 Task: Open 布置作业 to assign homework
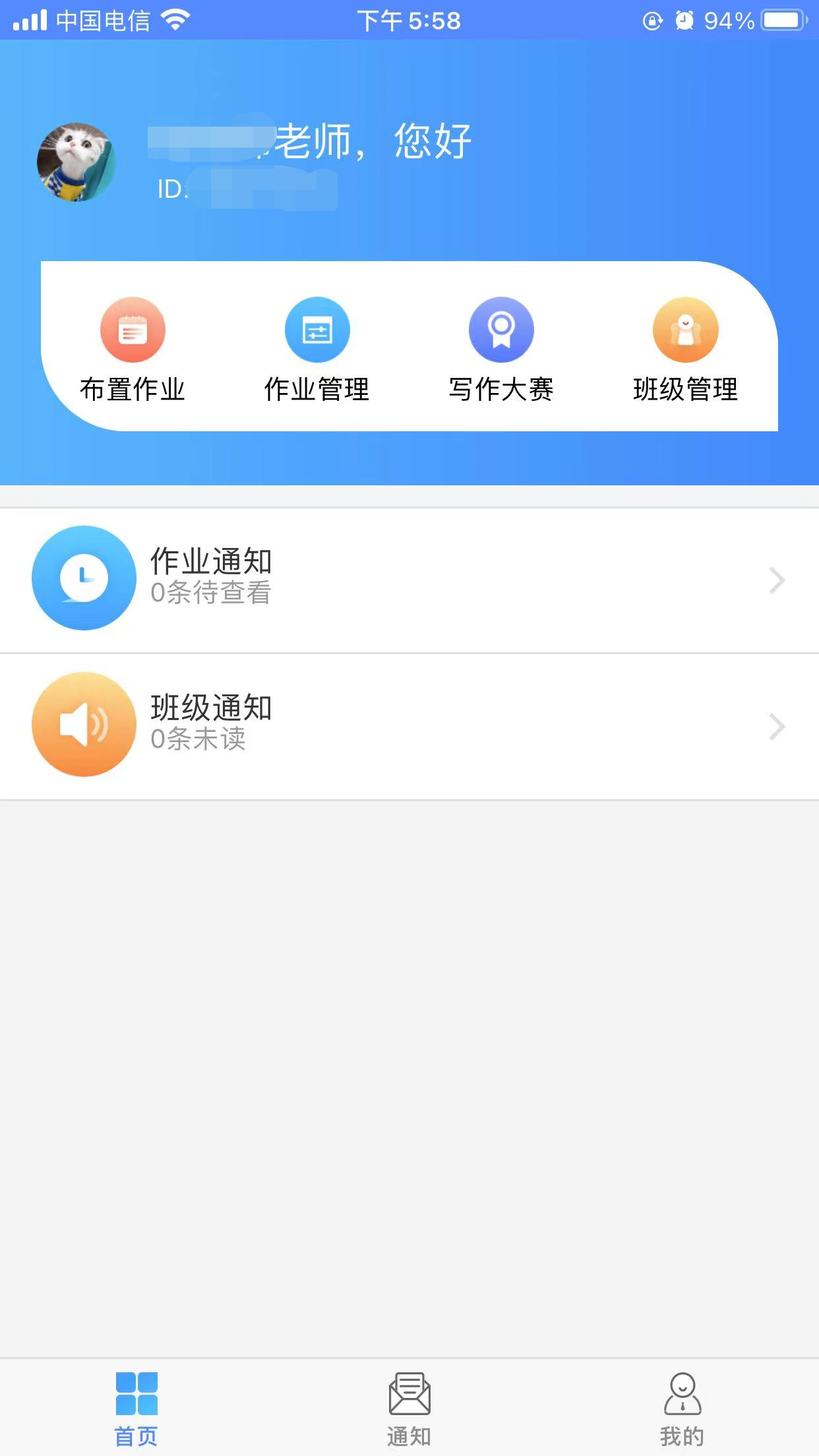pyautogui.click(x=133, y=349)
